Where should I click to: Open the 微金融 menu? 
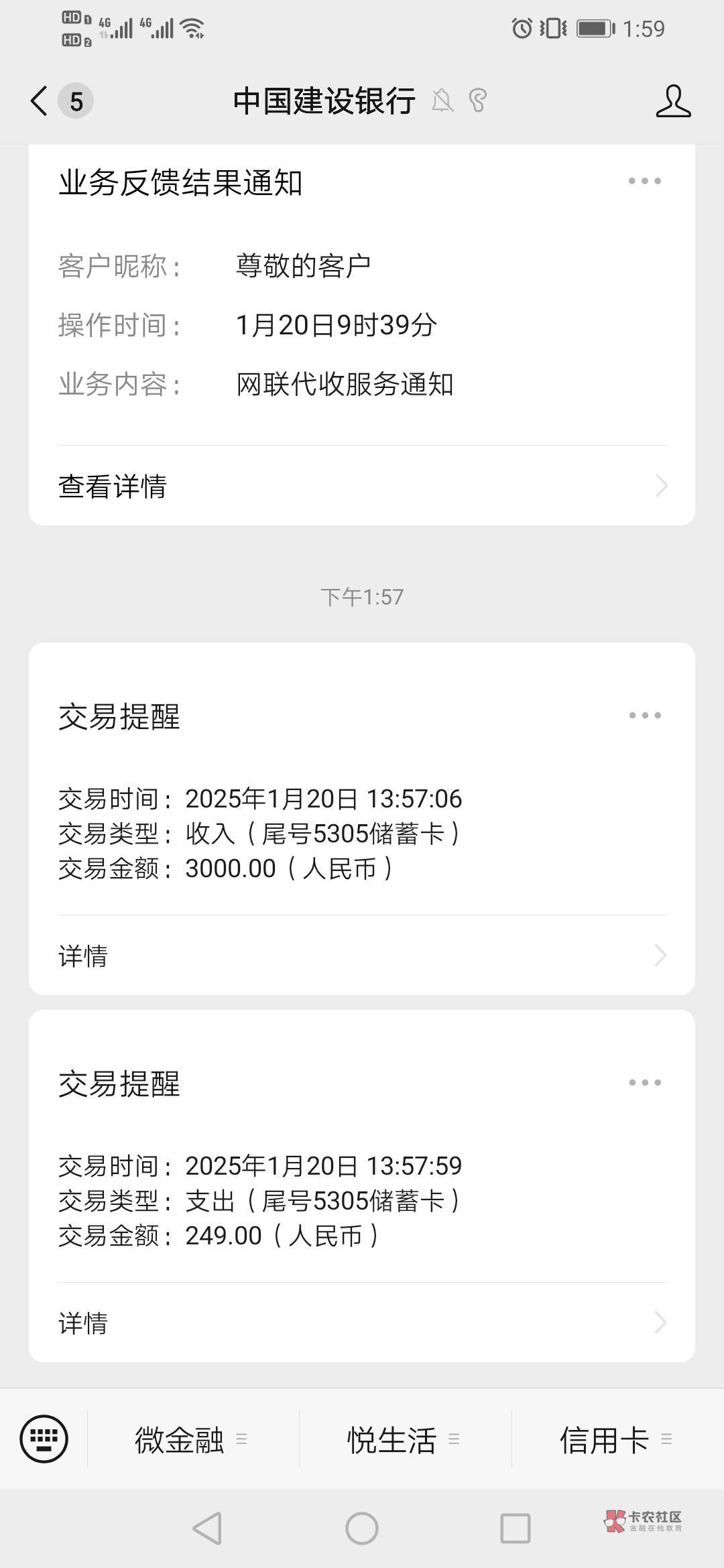pyautogui.click(x=193, y=1439)
